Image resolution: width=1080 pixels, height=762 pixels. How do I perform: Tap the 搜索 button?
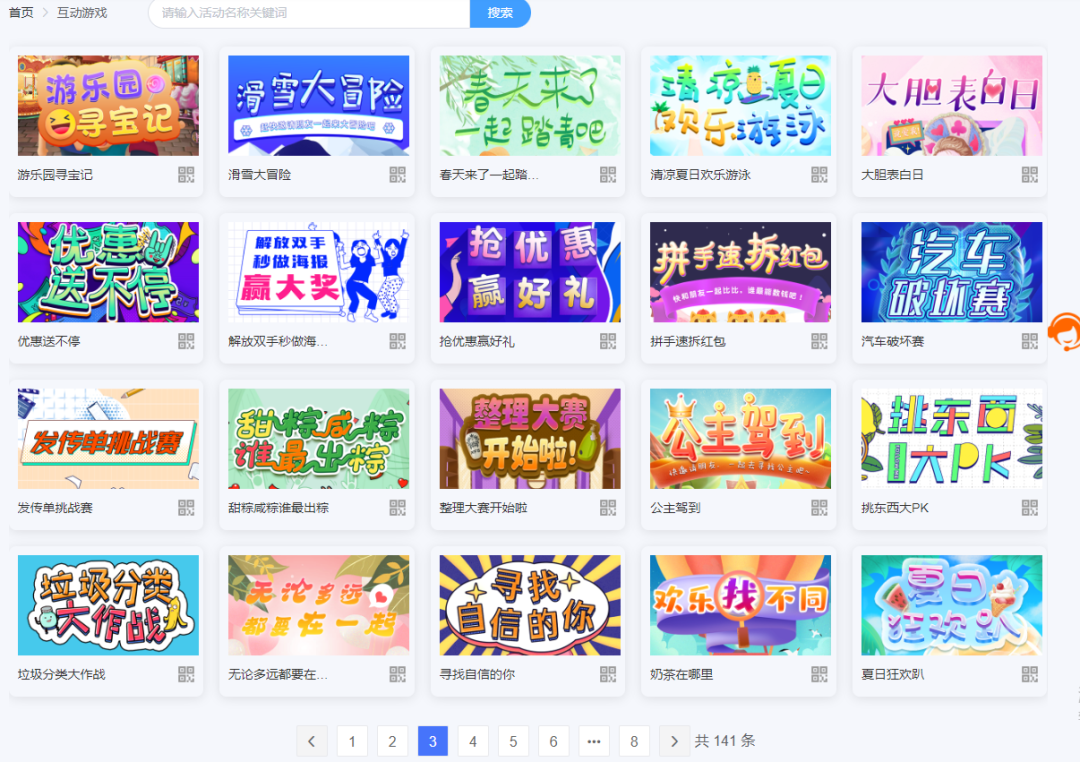500,13
